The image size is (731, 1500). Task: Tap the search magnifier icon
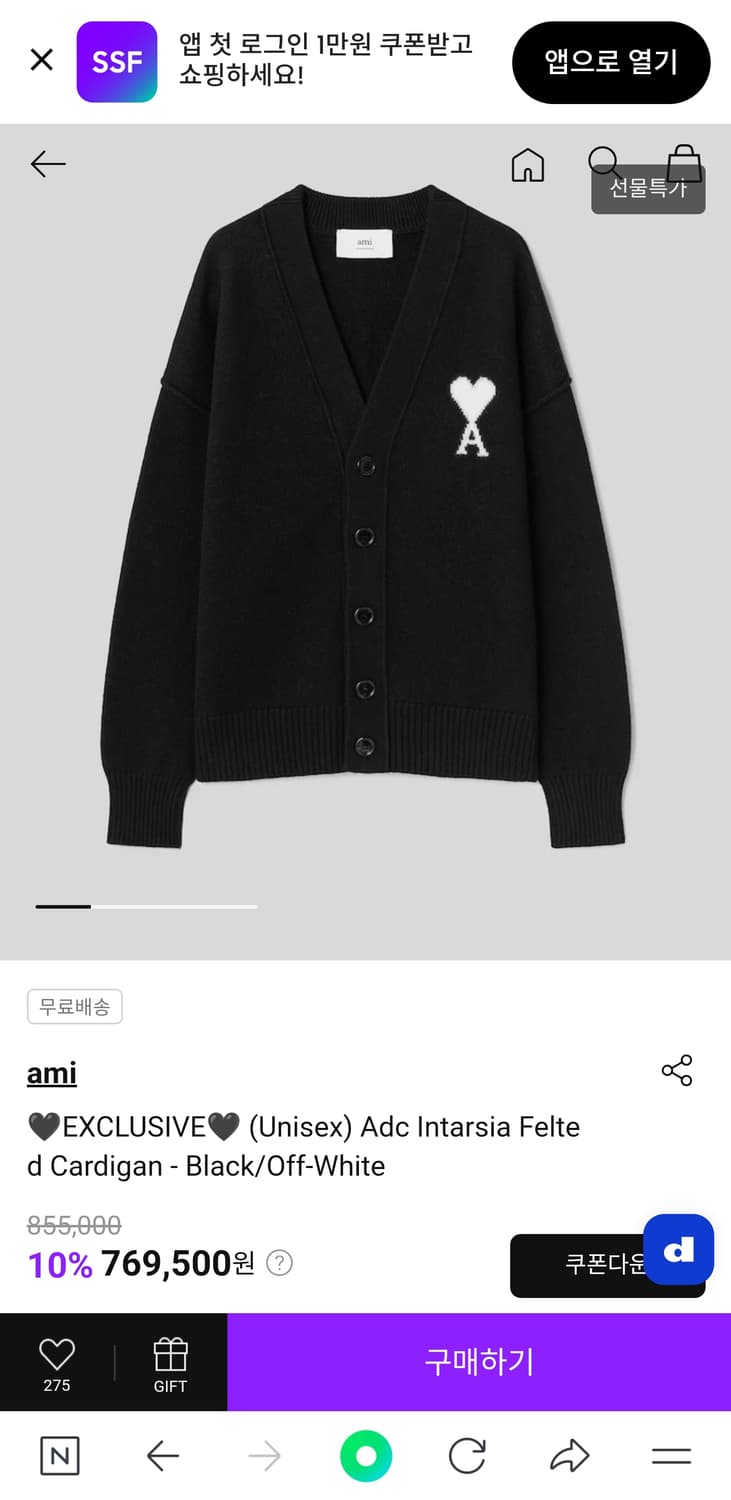603,162
